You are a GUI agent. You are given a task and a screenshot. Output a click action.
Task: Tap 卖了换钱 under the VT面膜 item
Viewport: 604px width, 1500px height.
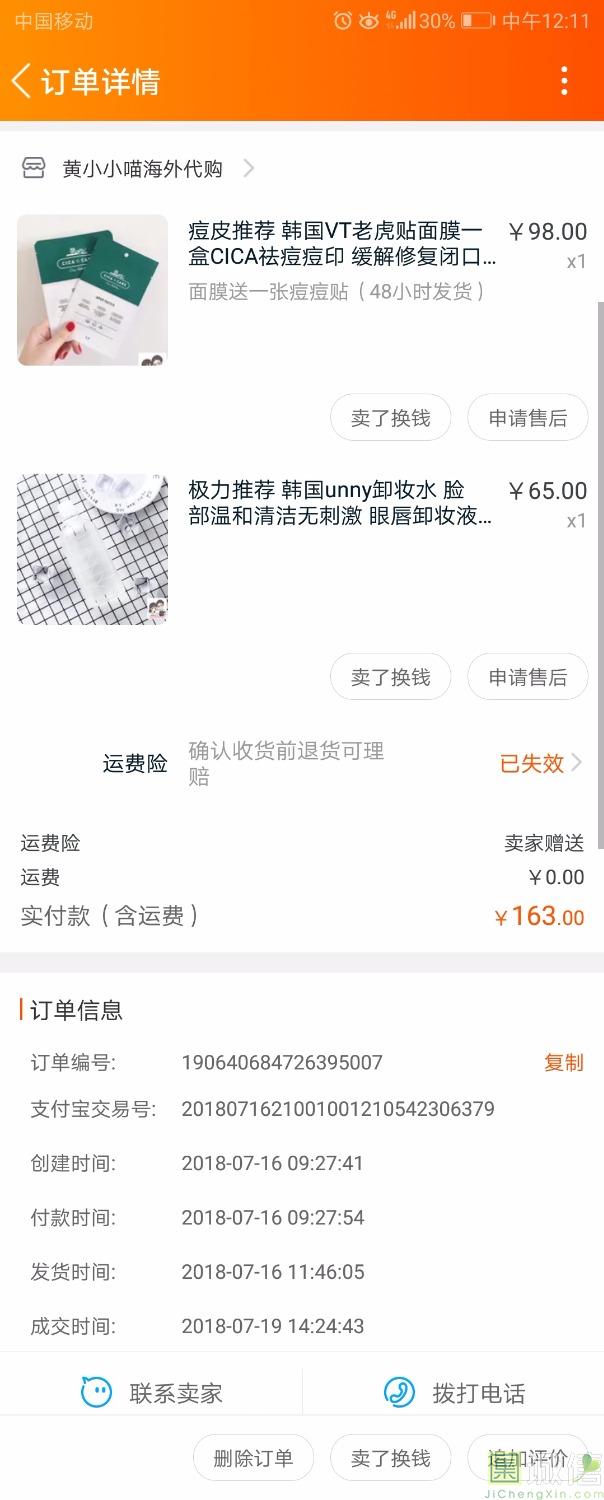coord(390,418)
